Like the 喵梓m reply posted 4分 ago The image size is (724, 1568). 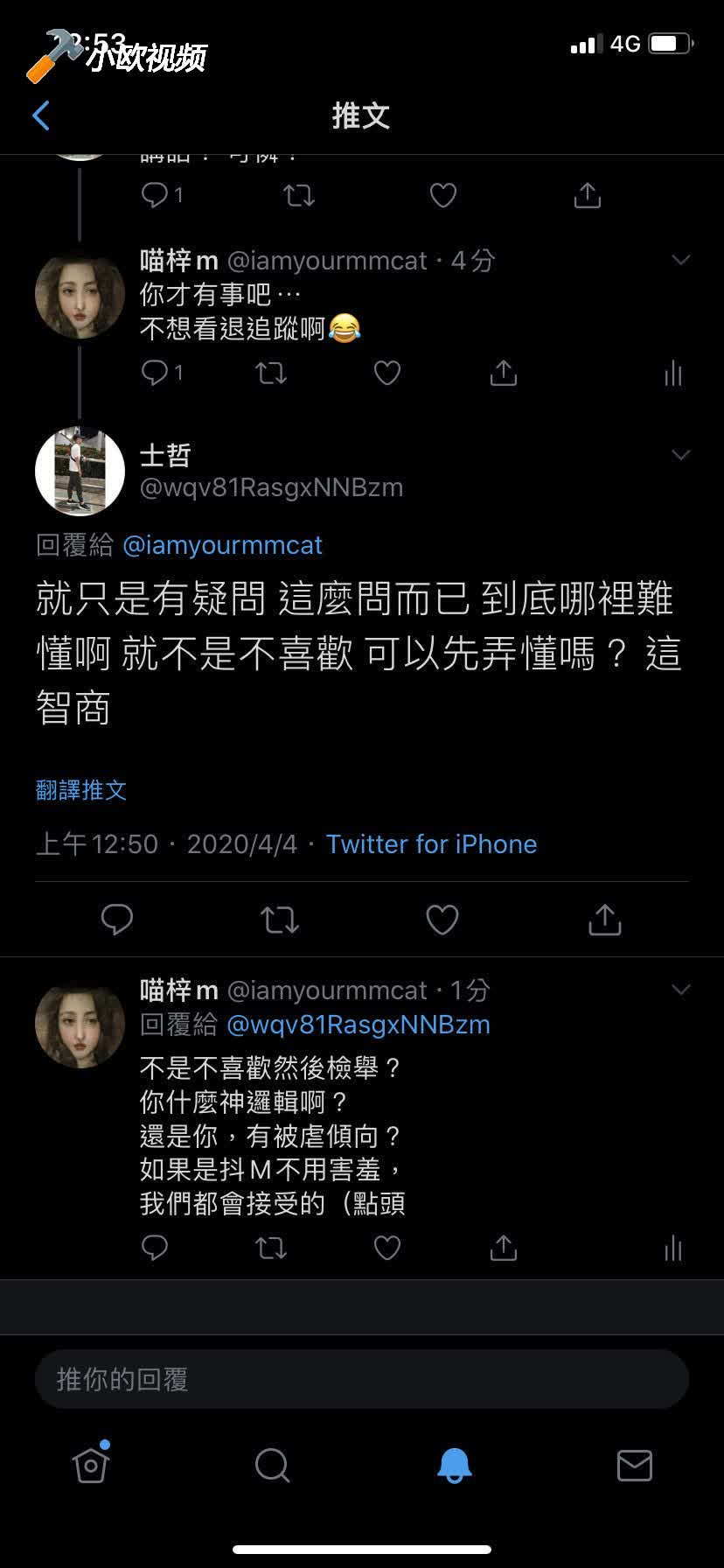click(387, 374)
